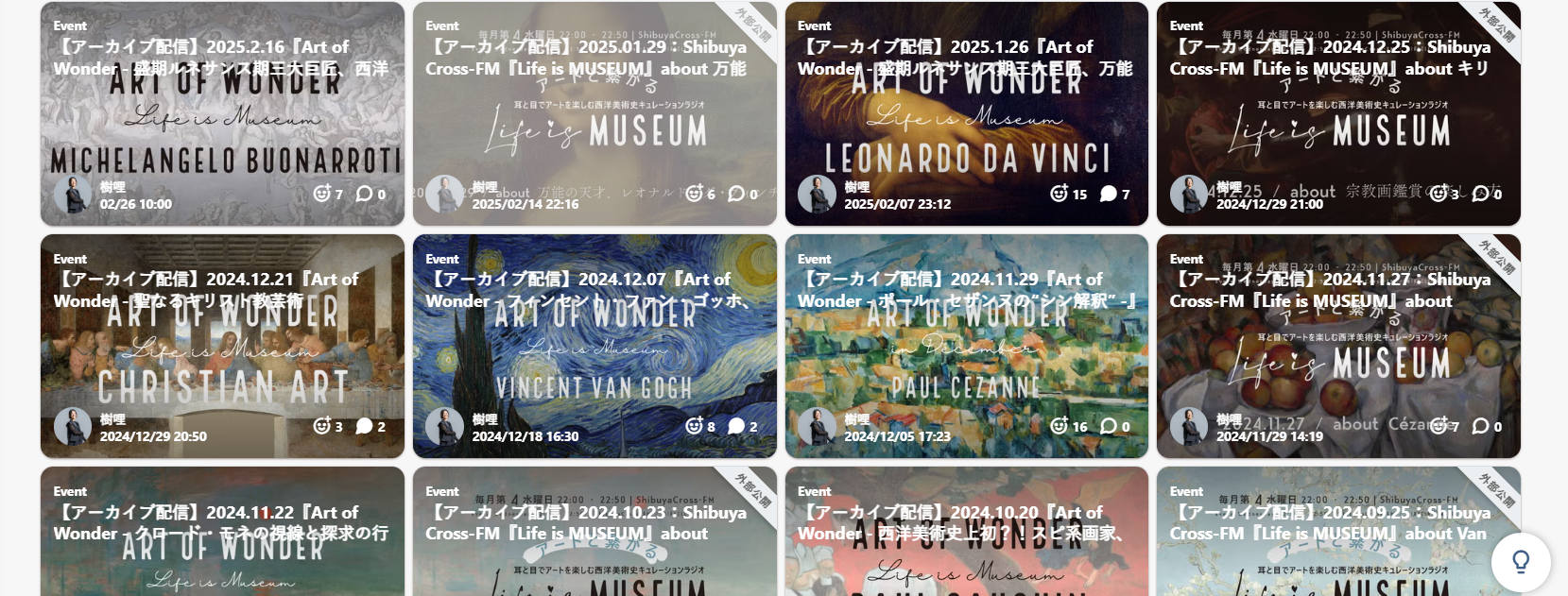Viewport: 1568px width, 596px height.
Task: View comments on the Leonardo da Vinci event
Action: 1109,194
